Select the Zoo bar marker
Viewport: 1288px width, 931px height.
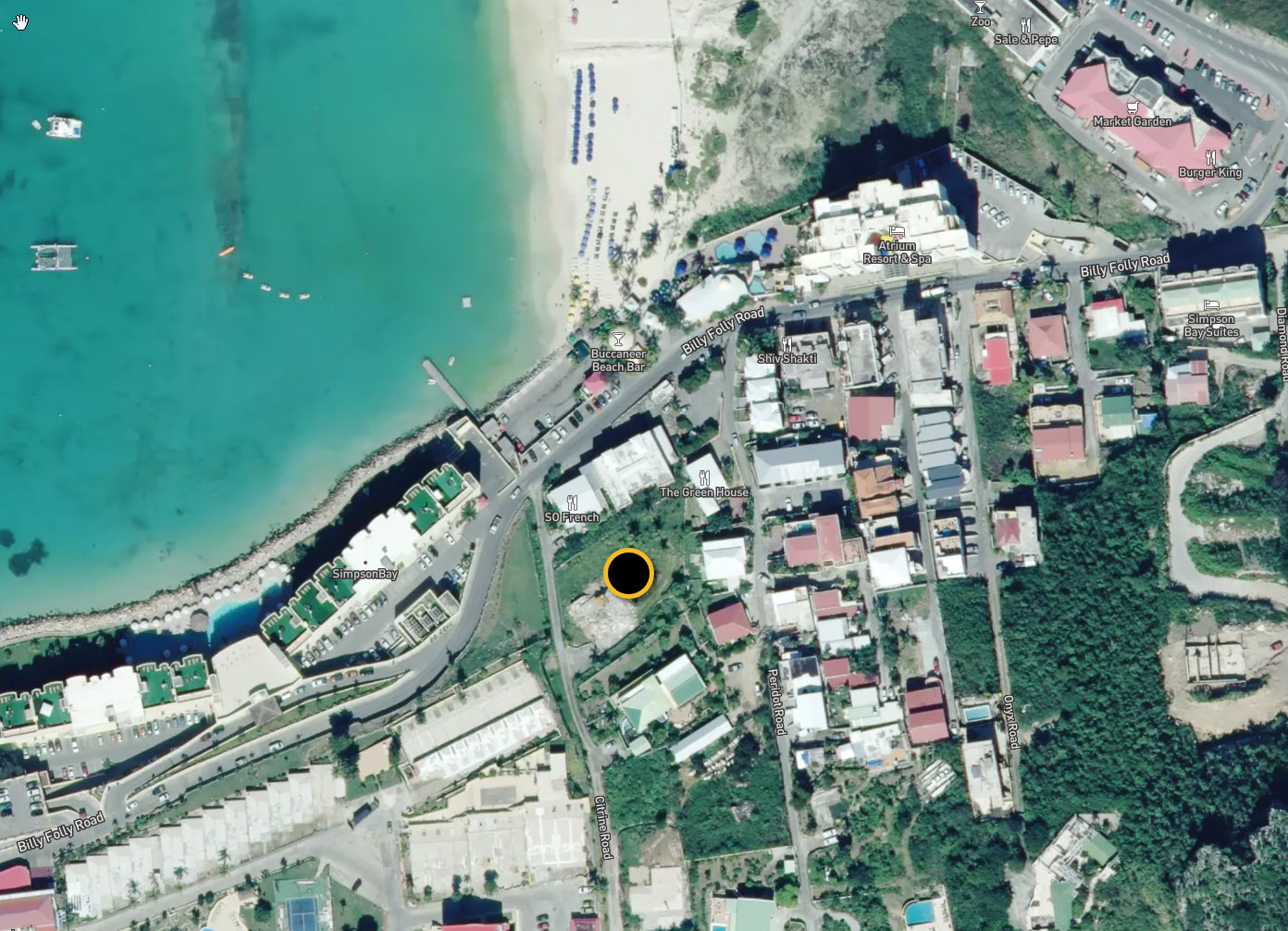tap(980, 8)
